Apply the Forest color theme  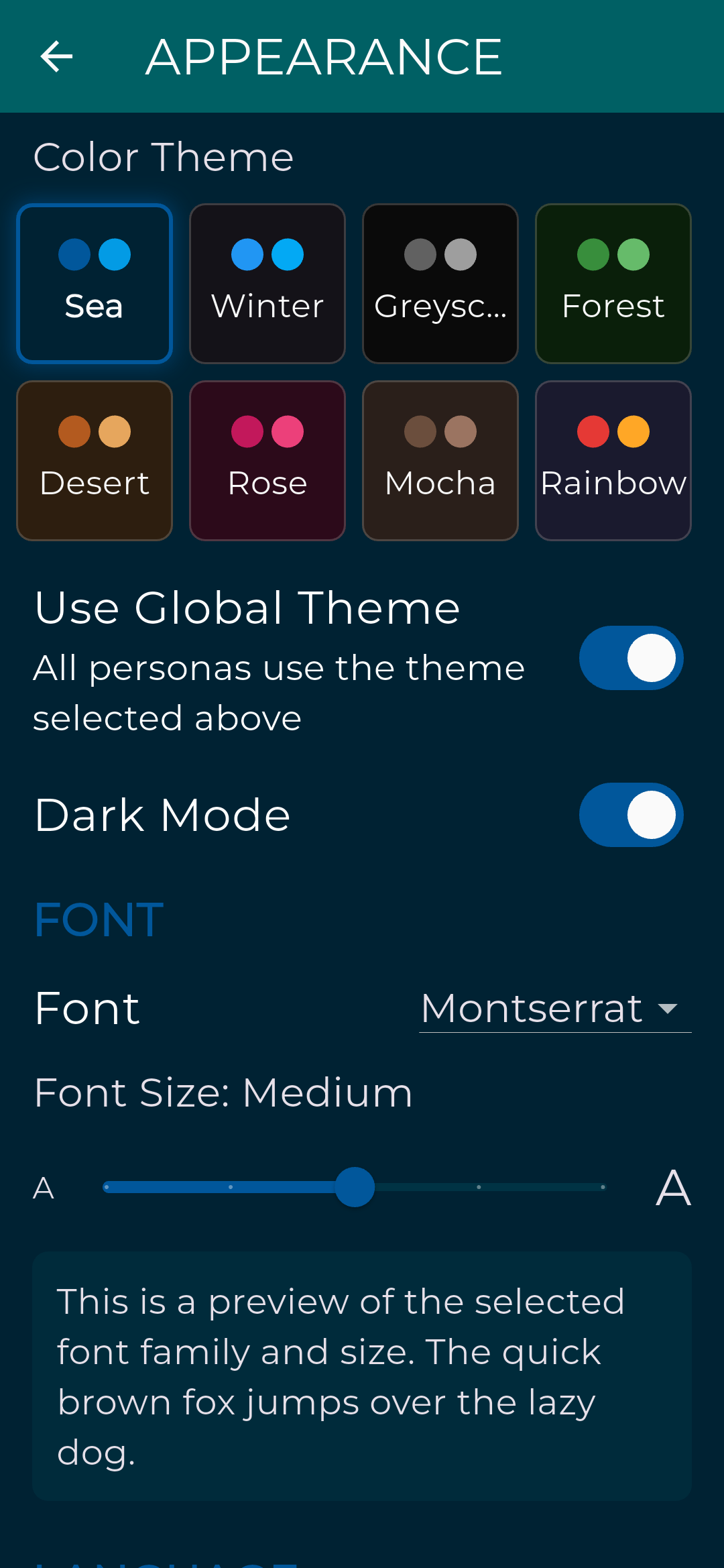[613, 284]
